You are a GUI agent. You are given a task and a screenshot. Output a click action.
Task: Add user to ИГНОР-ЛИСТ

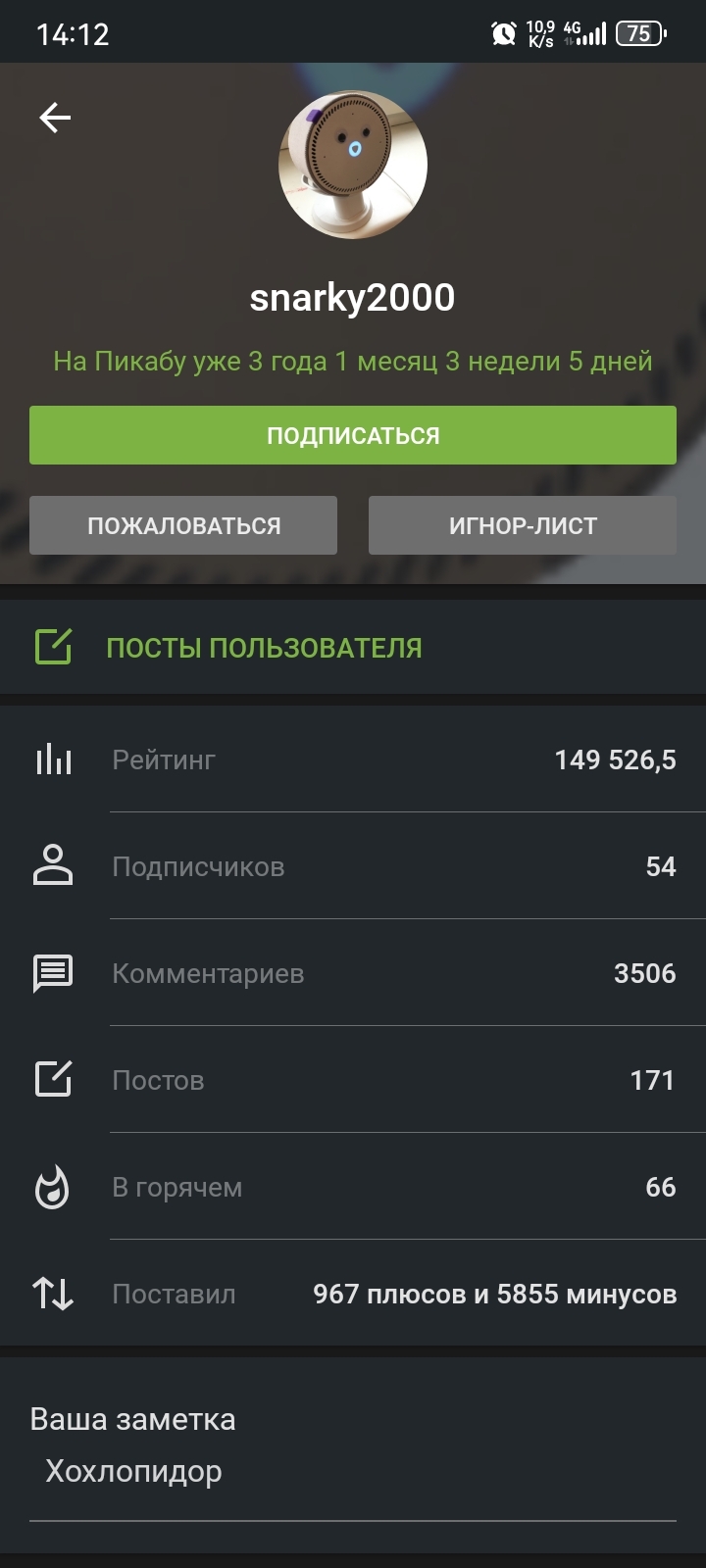523,525
